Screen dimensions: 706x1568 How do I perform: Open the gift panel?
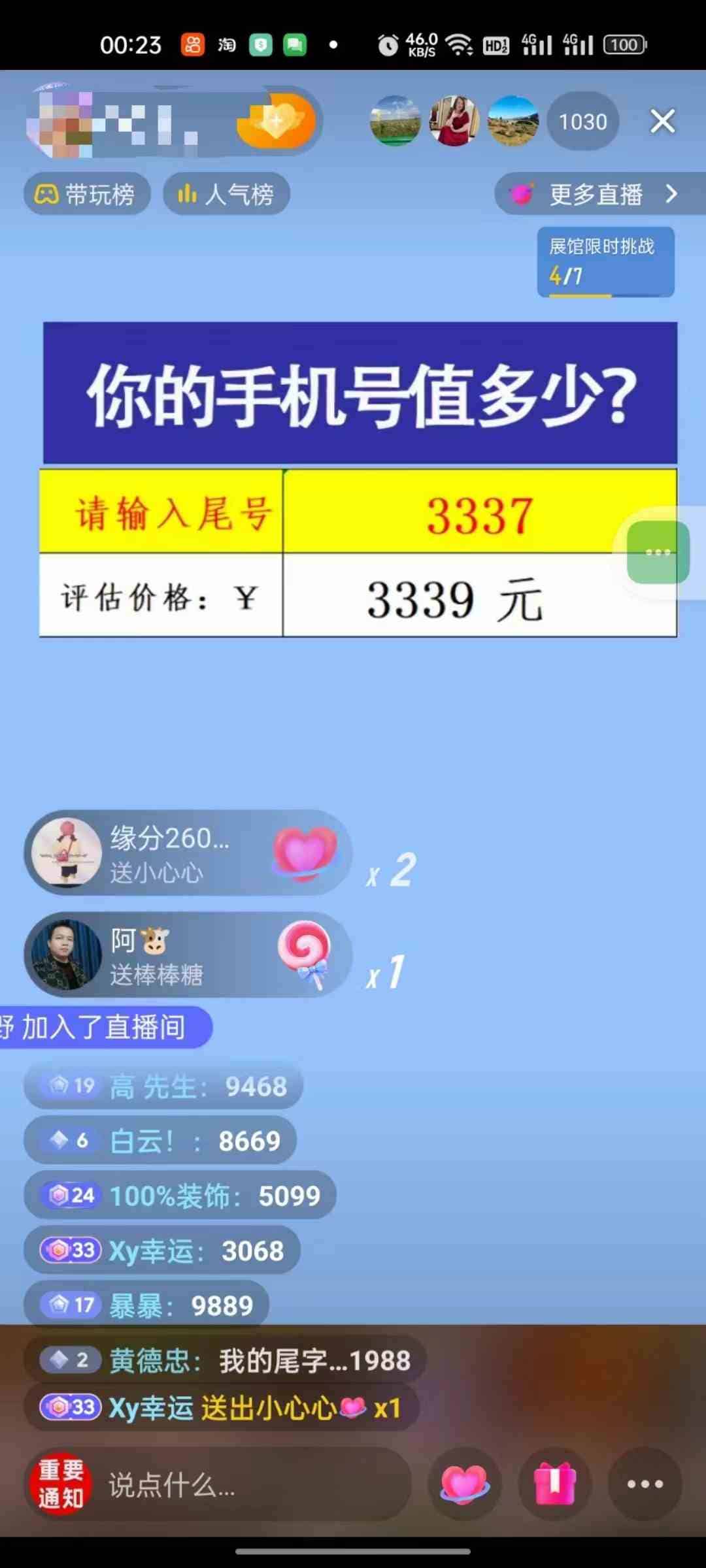coord(554,1484)
